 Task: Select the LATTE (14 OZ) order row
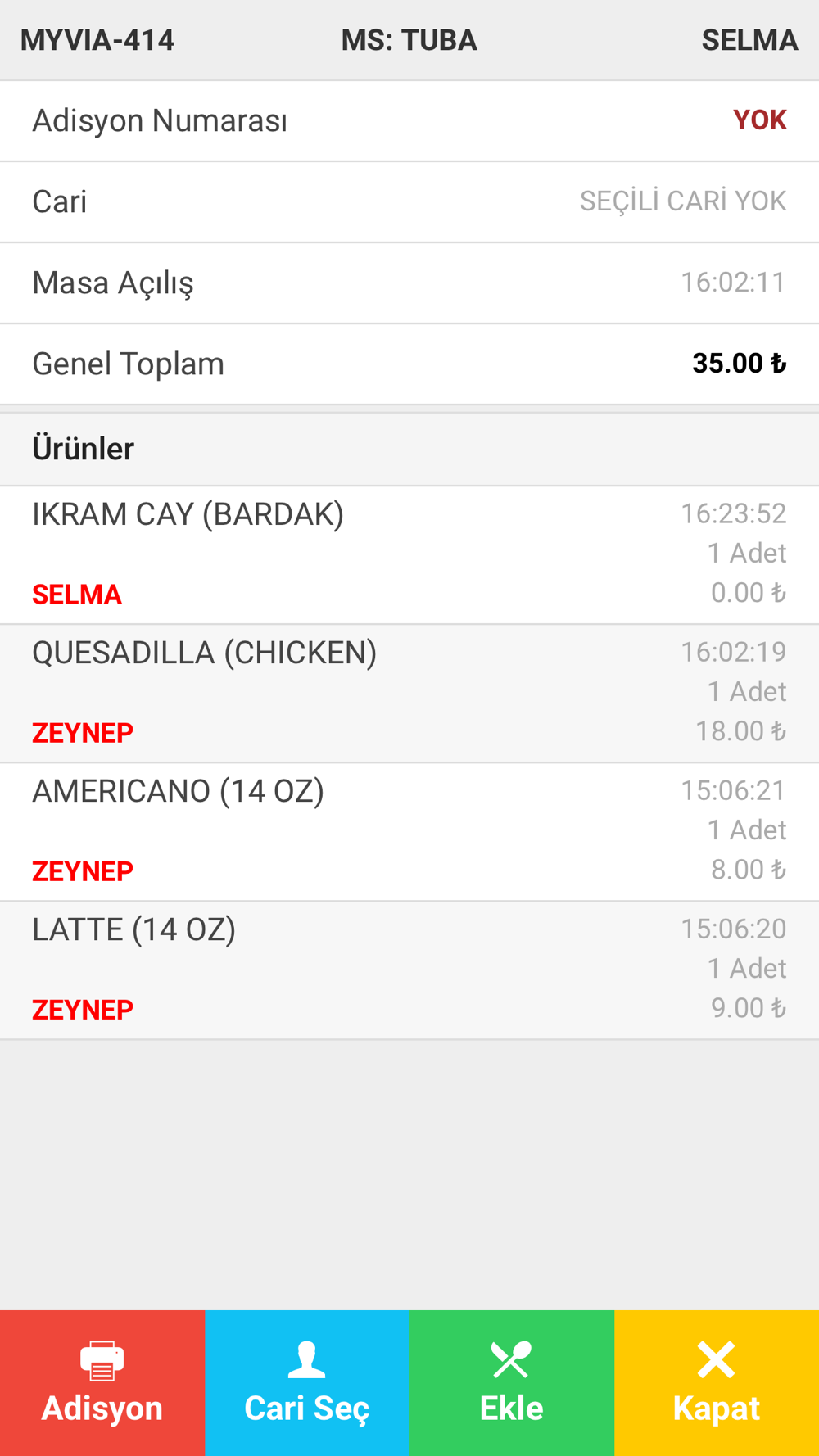click(x=409, y=970)
